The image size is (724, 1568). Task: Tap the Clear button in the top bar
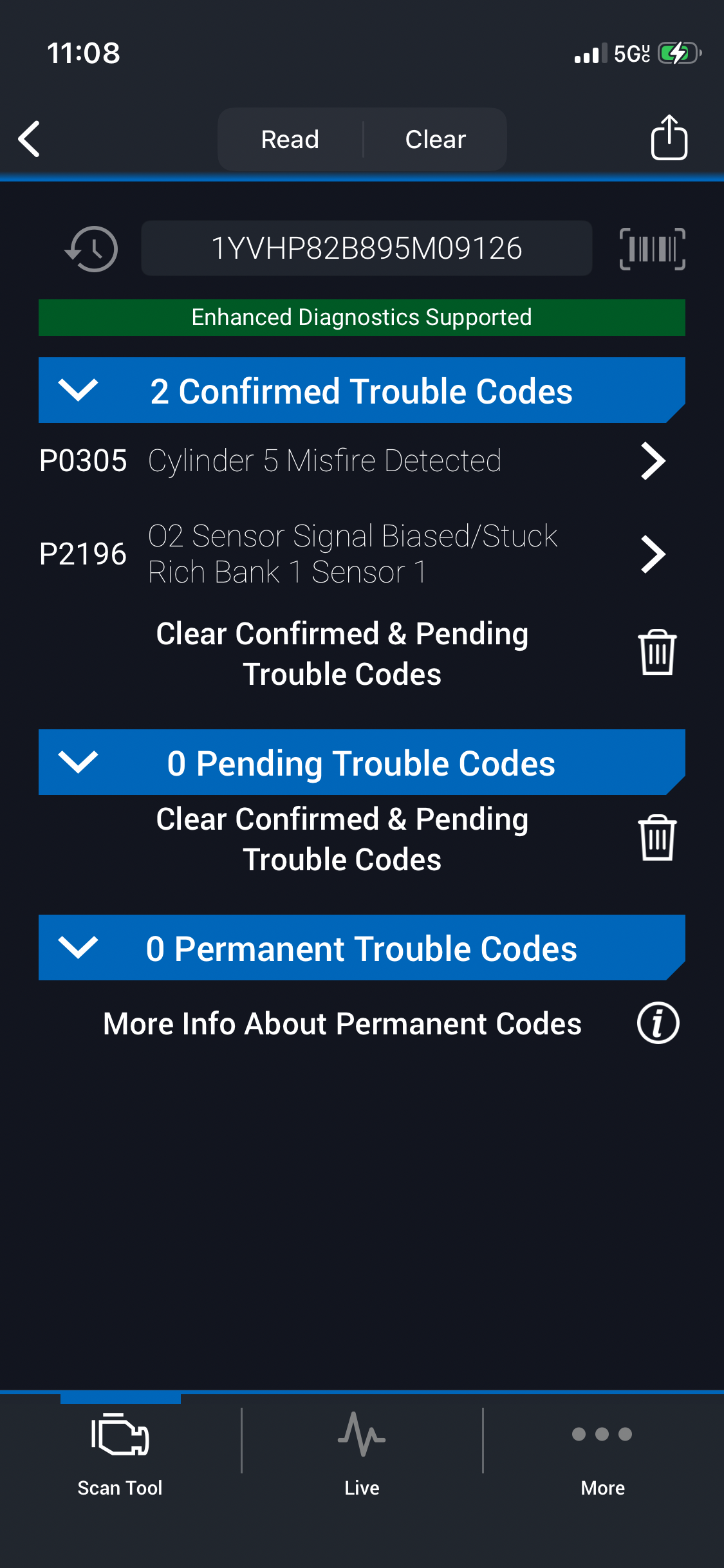435,139
